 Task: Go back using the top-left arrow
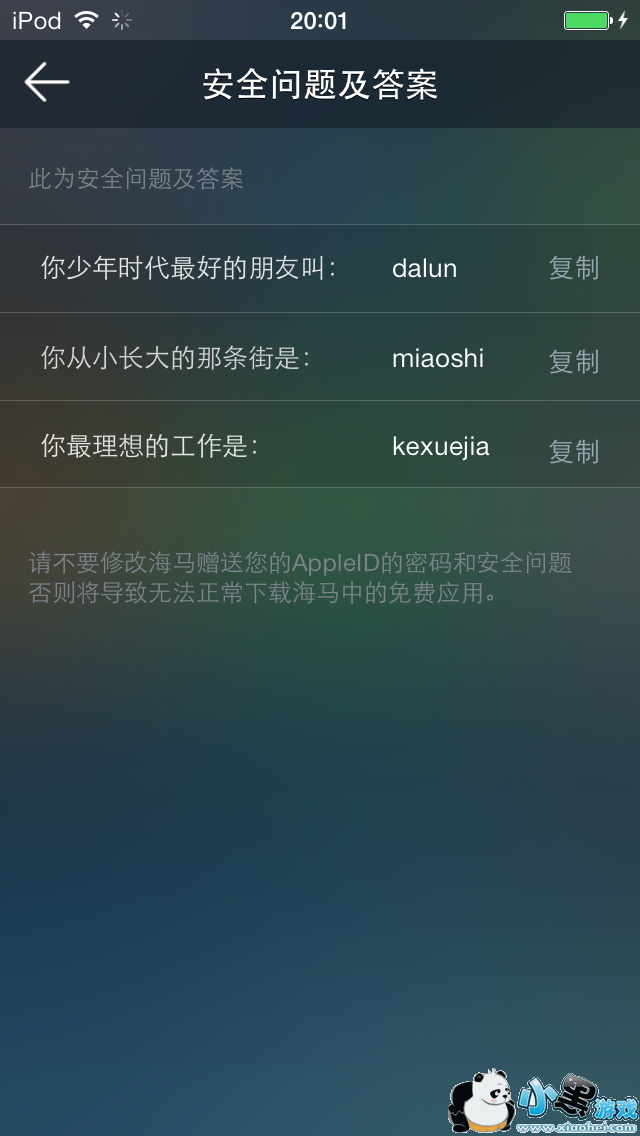46,83
